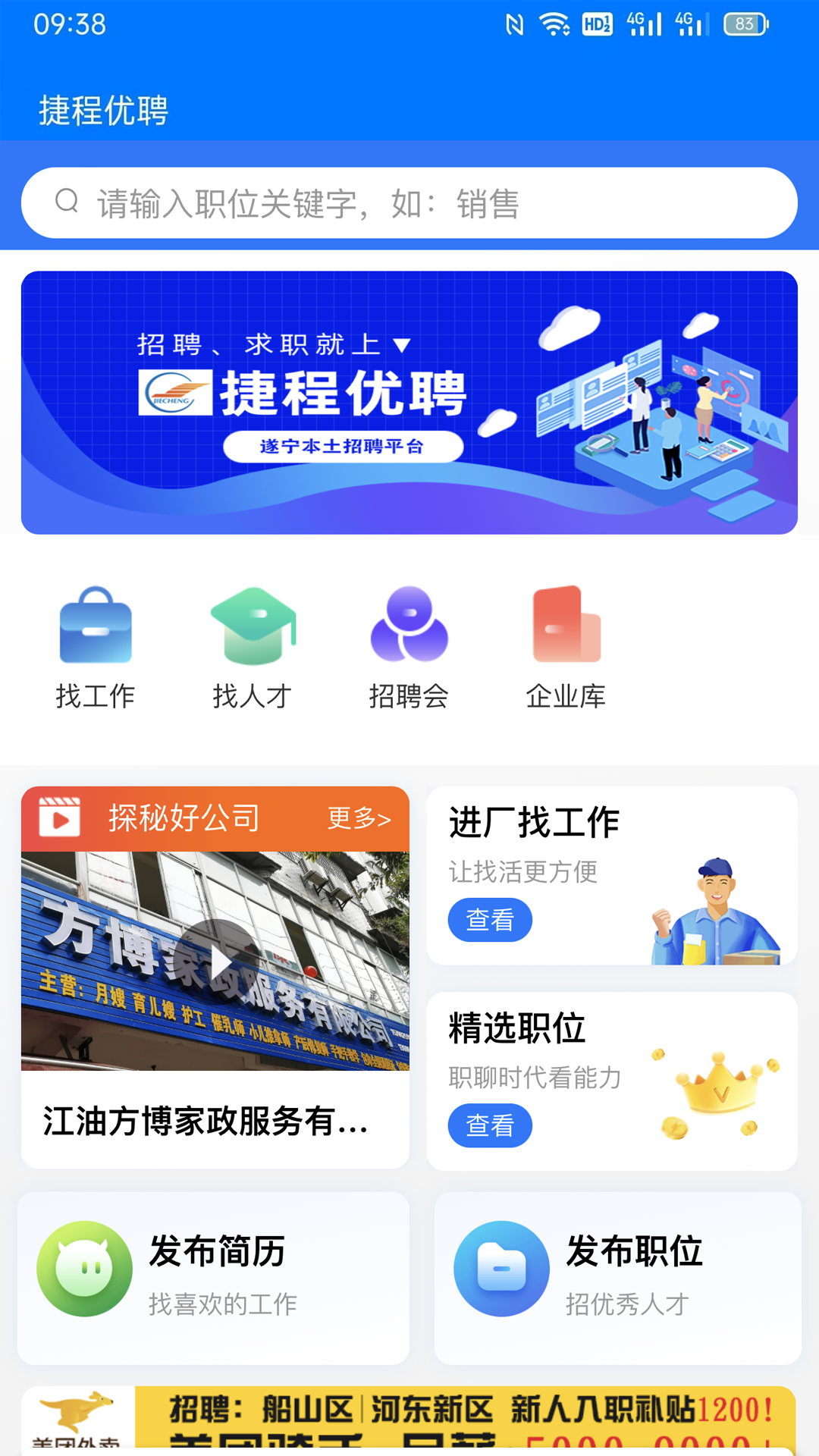Open the 捷程优聘 banner advertisement

[409, 402]
